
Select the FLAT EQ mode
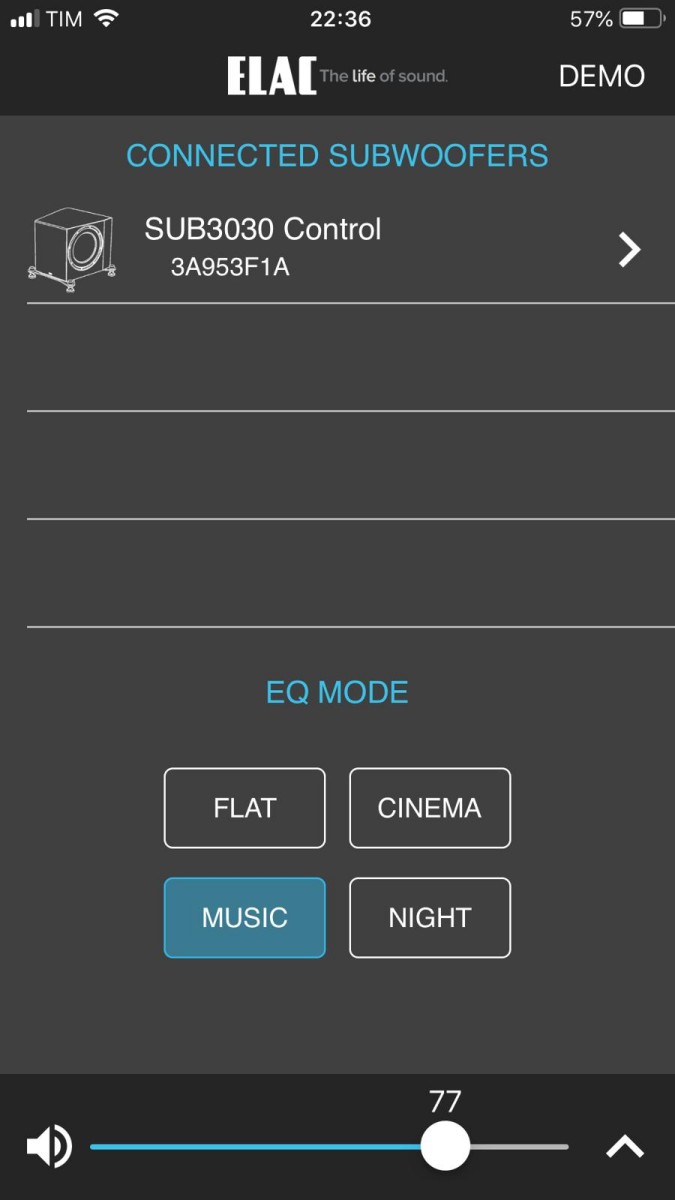[245, 808]
